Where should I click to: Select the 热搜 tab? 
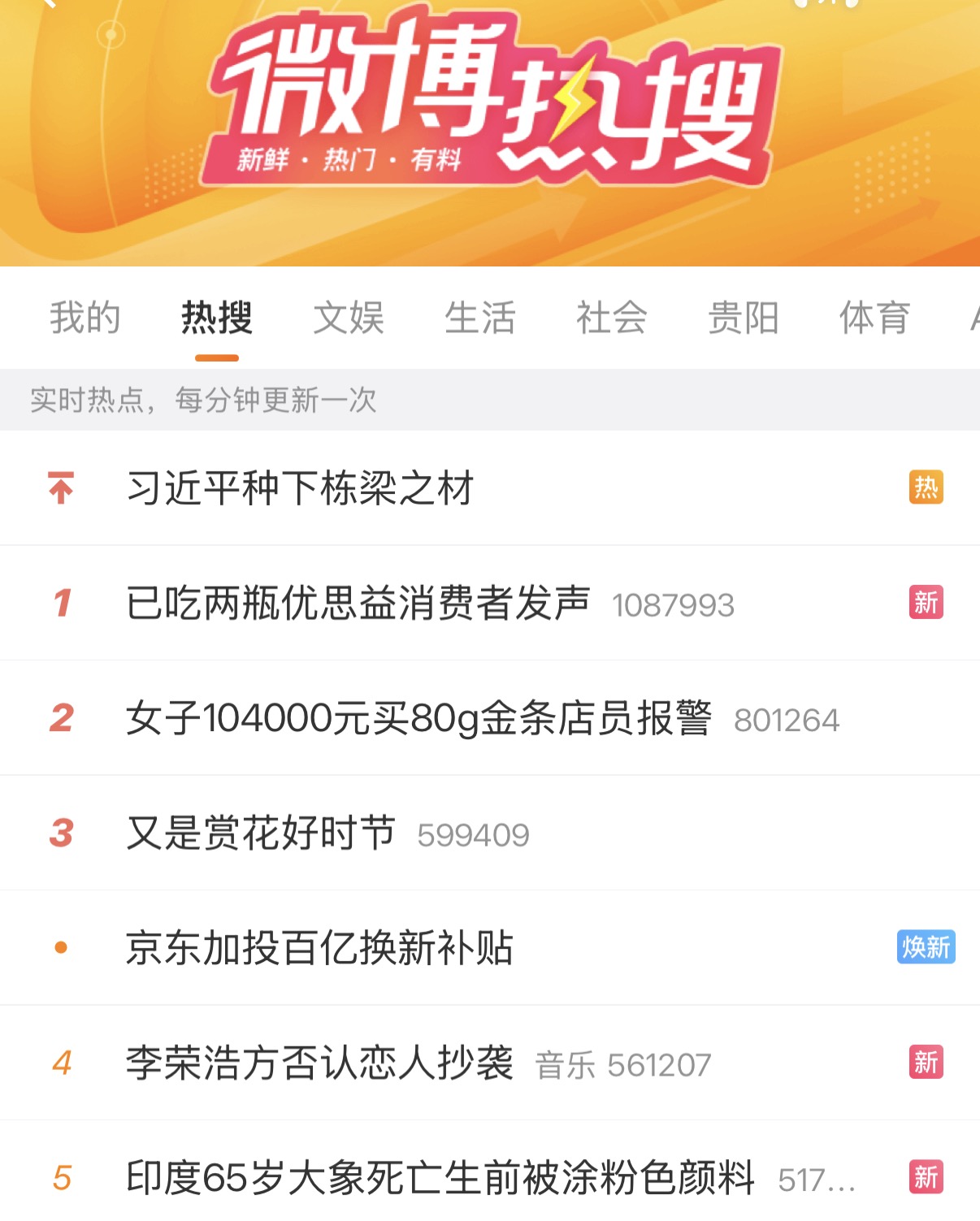(x=216, y=318)
